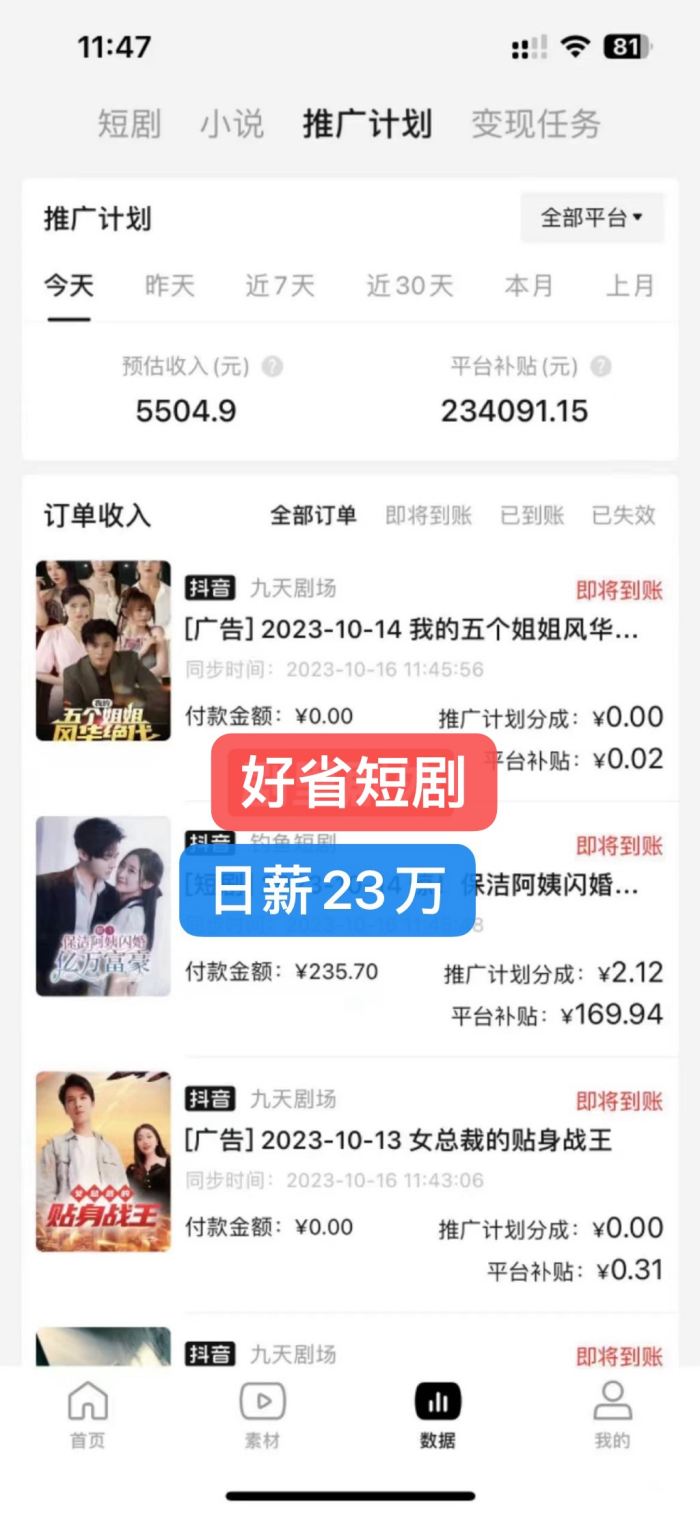Screen dimensions: 700x1515
Task: Filter orders by 已到账
Action: [532, 515]
